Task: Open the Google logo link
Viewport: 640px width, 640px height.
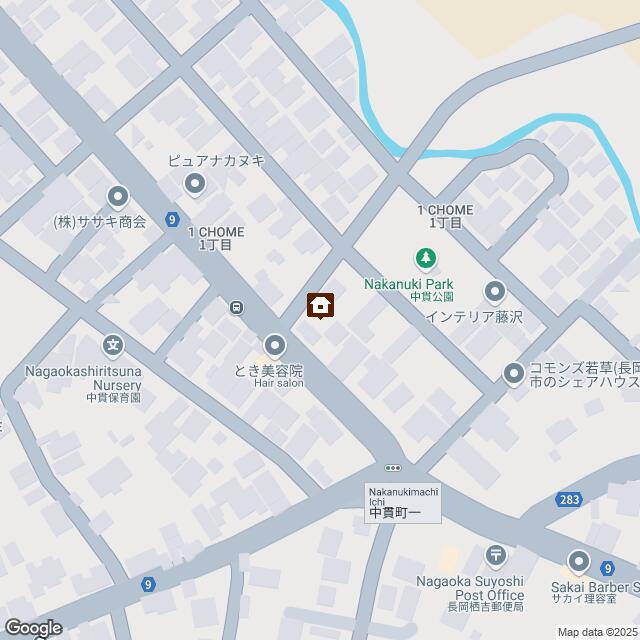Action: (32, 627)
